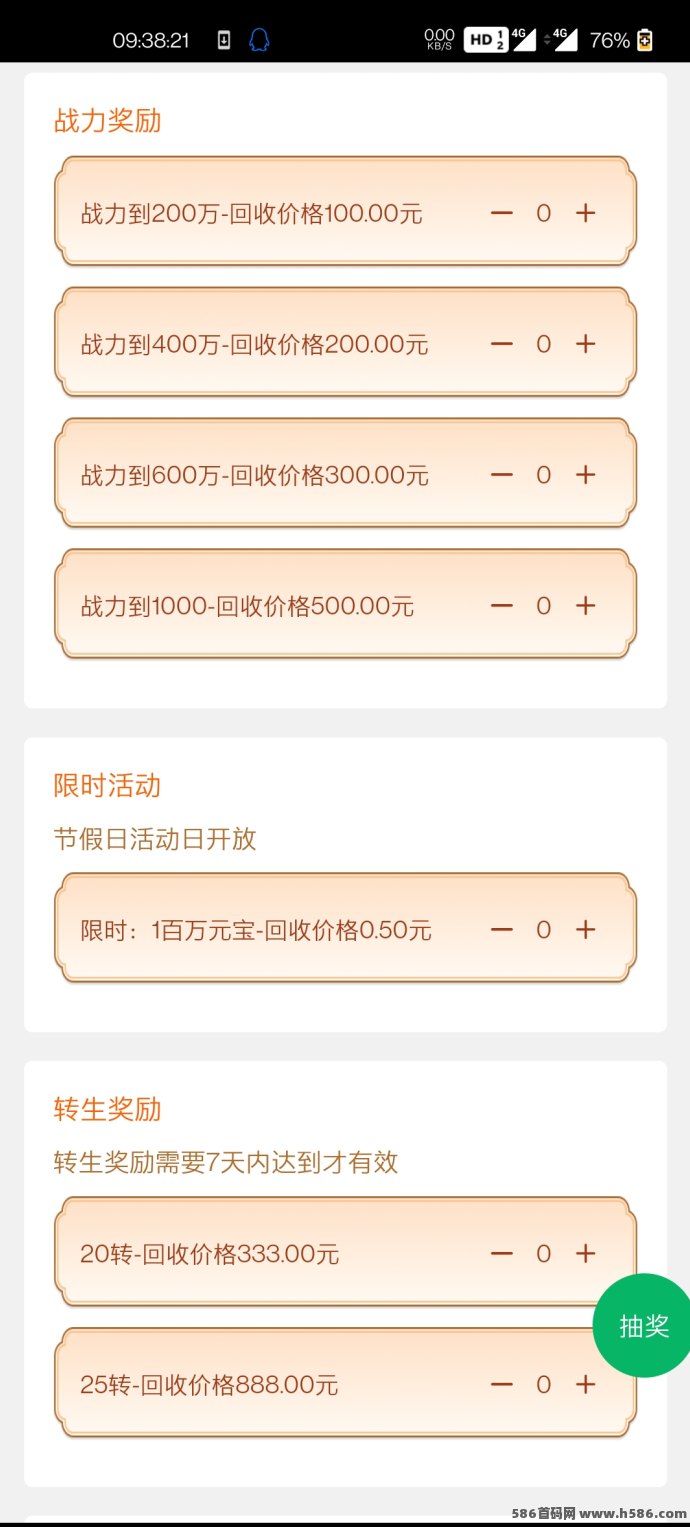Image resolution: width=690 pixels, height=1527 pixels.
Task: Add one to 战力到400万 row
Action: (586, 344)
